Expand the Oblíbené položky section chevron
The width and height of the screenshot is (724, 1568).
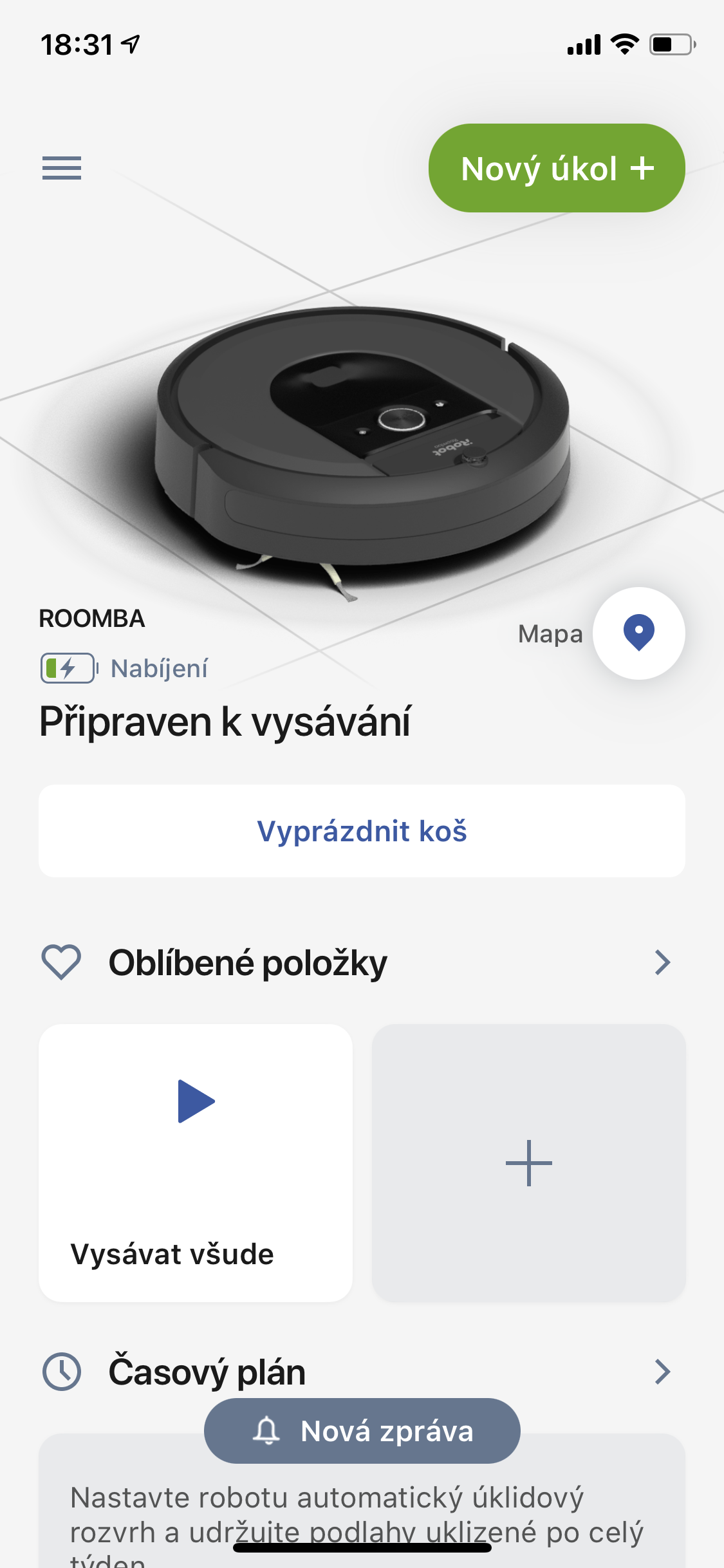click(662, 964)
